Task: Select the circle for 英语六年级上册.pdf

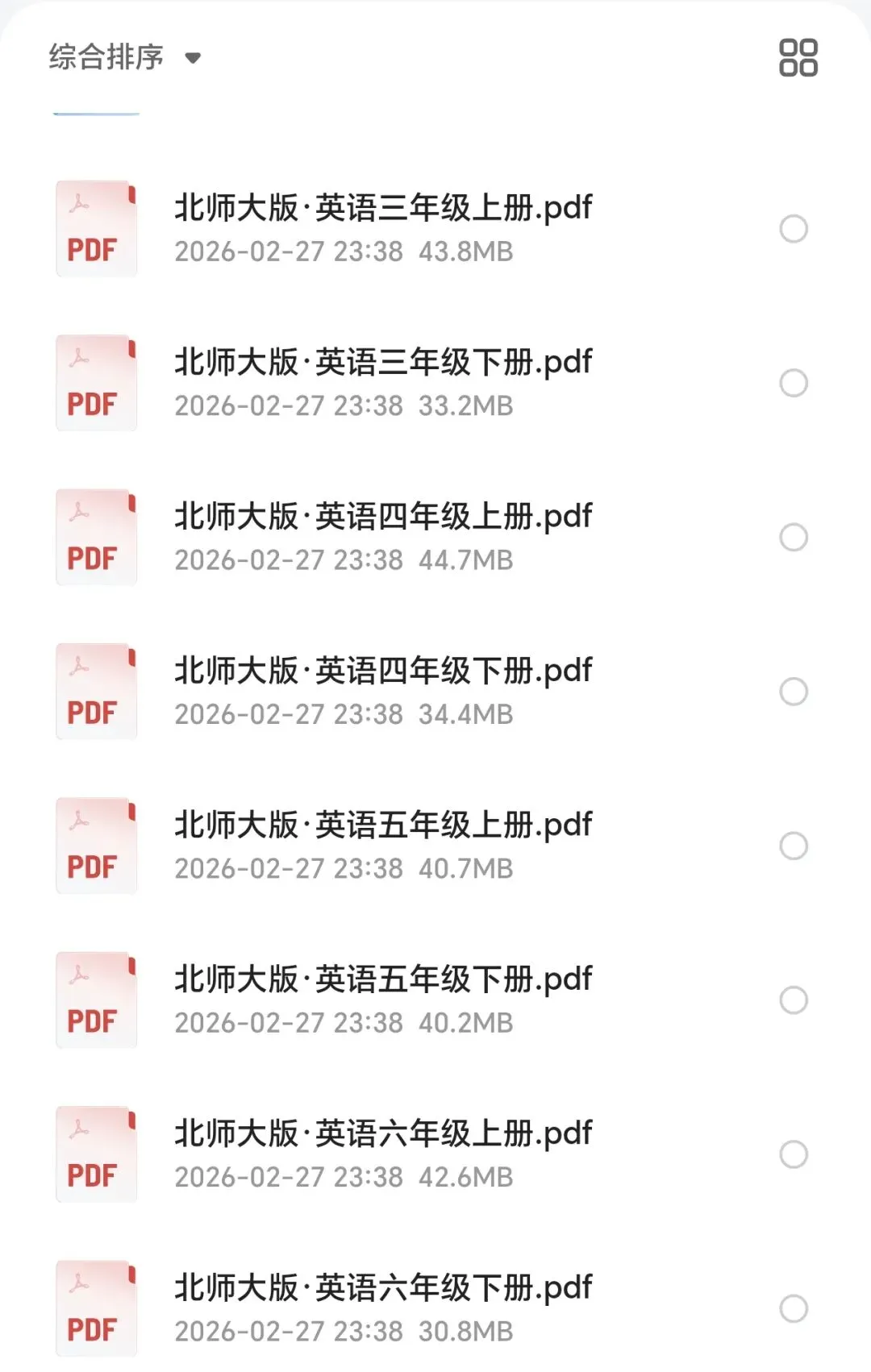Action: coord(794,1154)
